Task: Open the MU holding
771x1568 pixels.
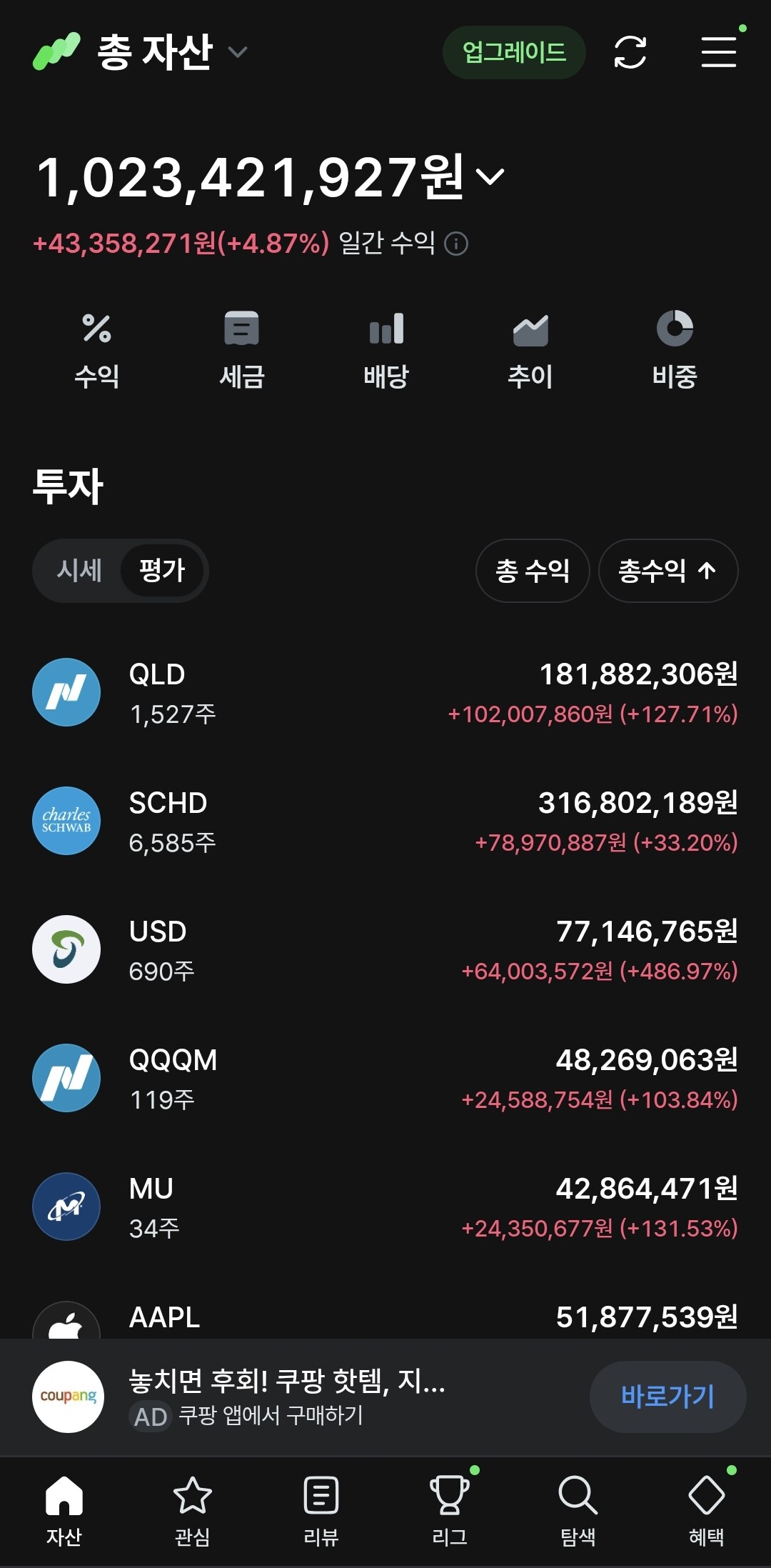Action: 385,1207
